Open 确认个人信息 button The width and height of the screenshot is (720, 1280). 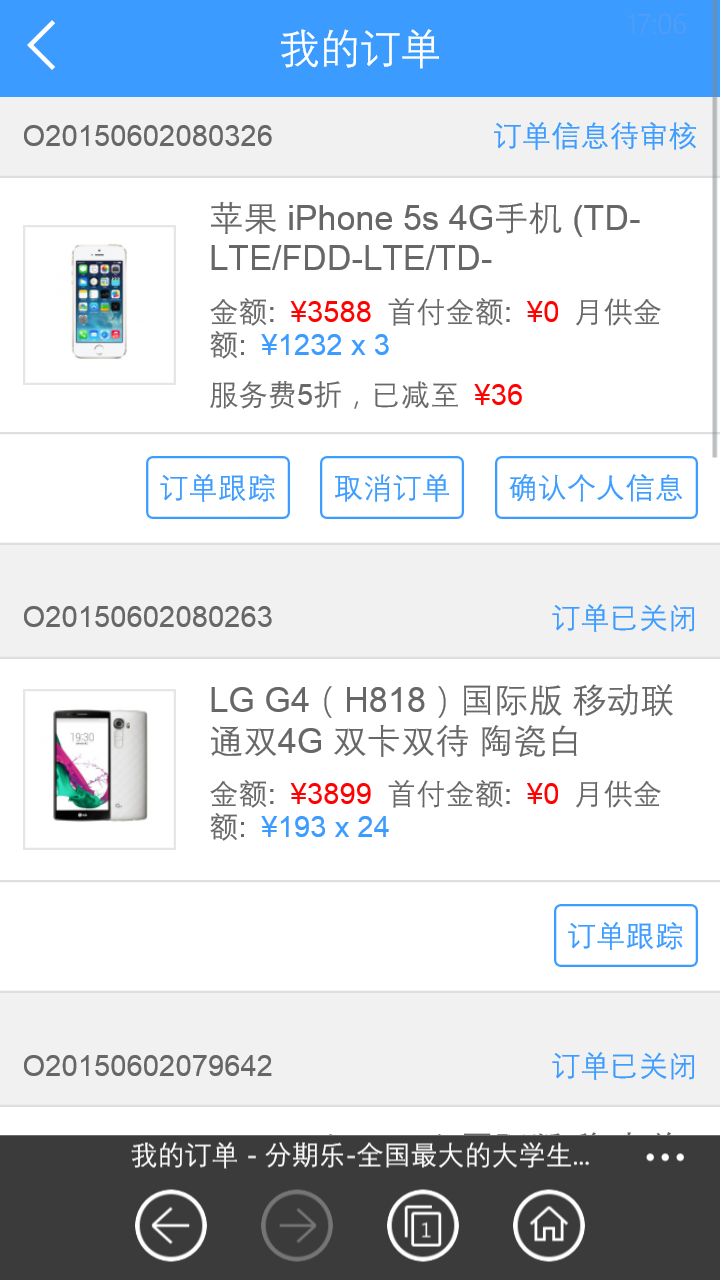click(596, 488)
